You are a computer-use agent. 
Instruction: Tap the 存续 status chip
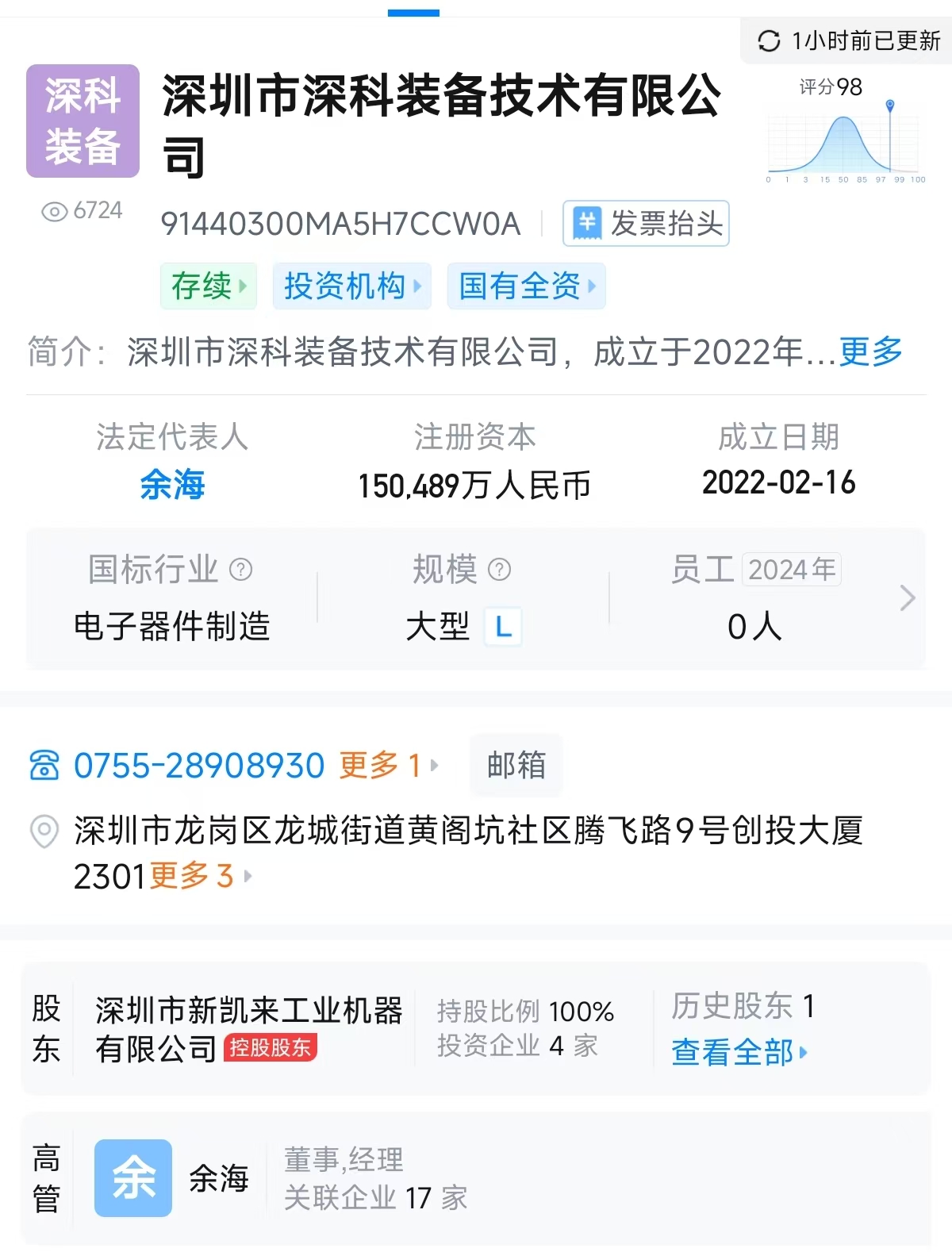209,286
